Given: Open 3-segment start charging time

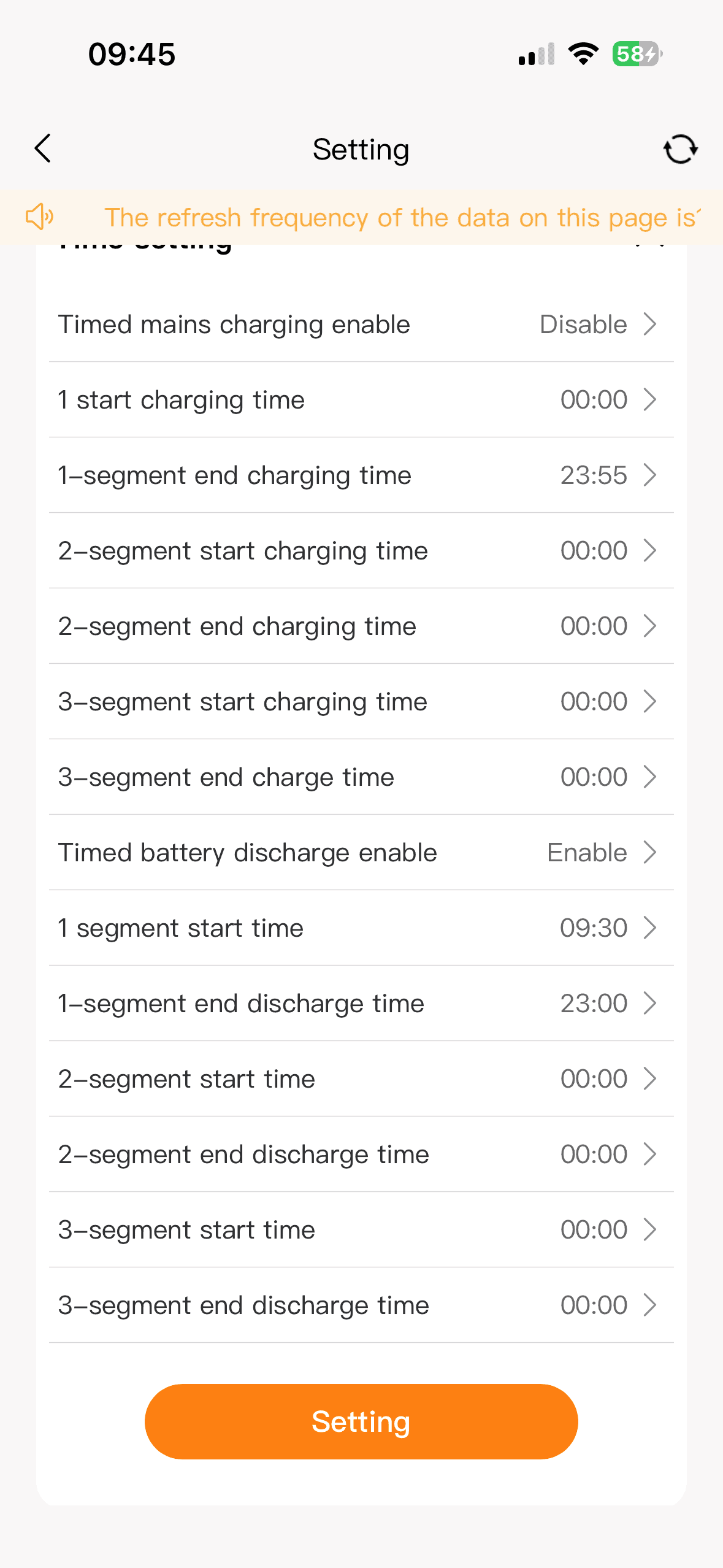Looking at the screenshot, I should [361, 701].
